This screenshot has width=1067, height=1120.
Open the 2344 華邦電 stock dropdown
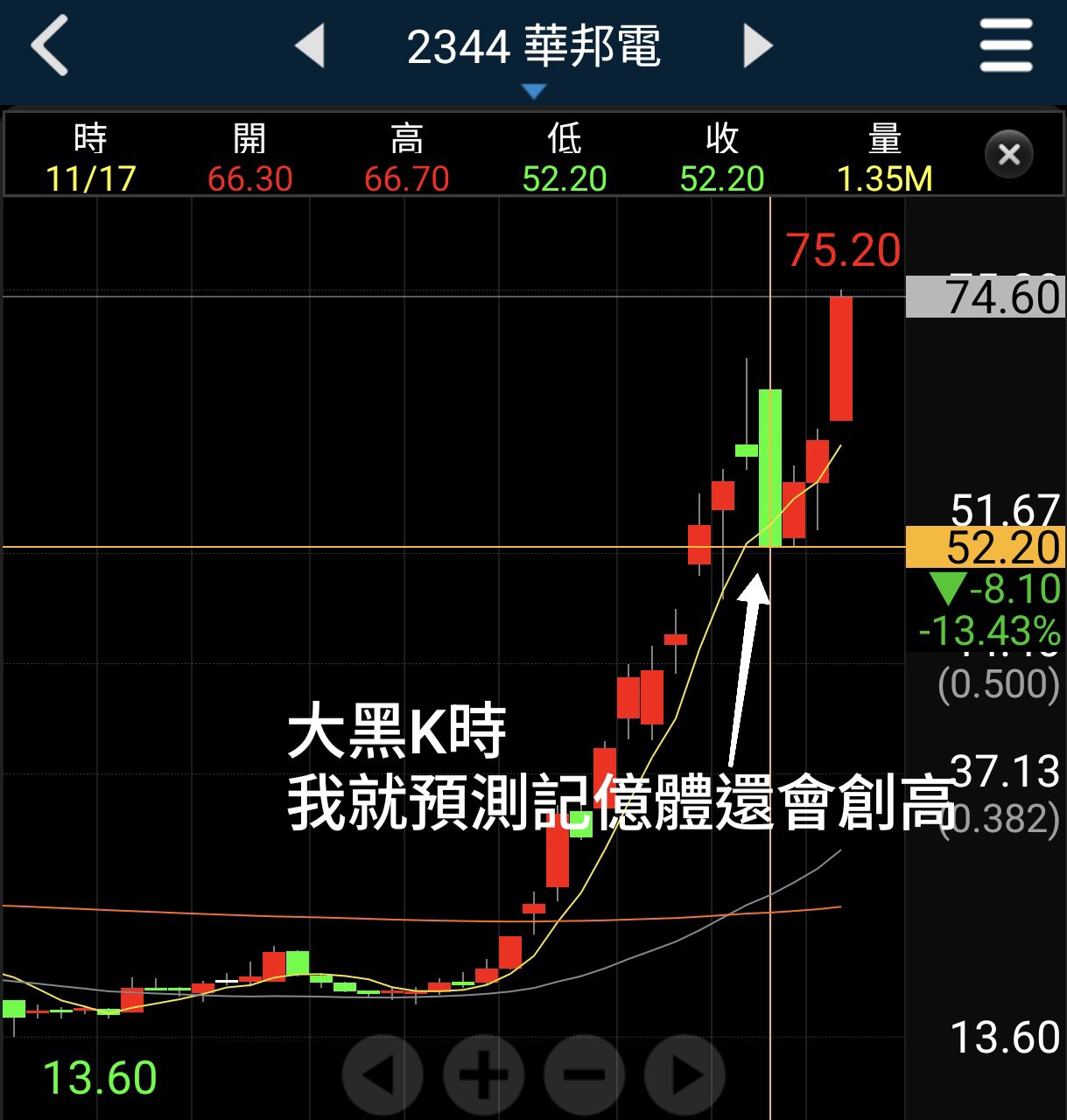533,52
